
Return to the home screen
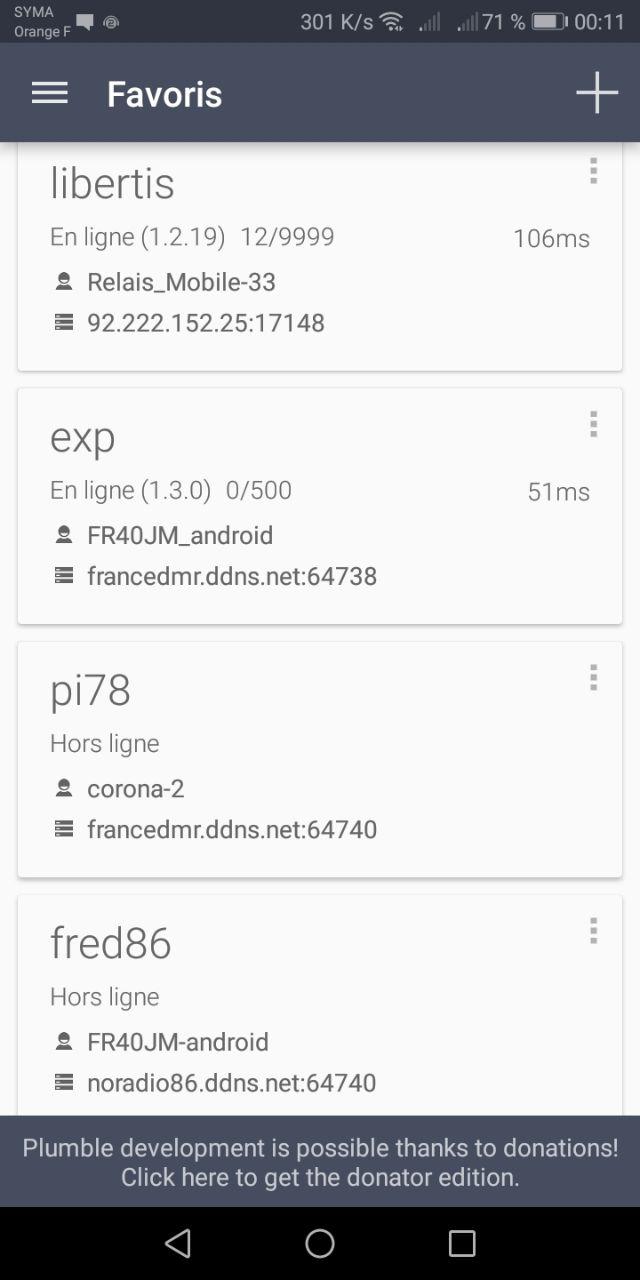320,1243
